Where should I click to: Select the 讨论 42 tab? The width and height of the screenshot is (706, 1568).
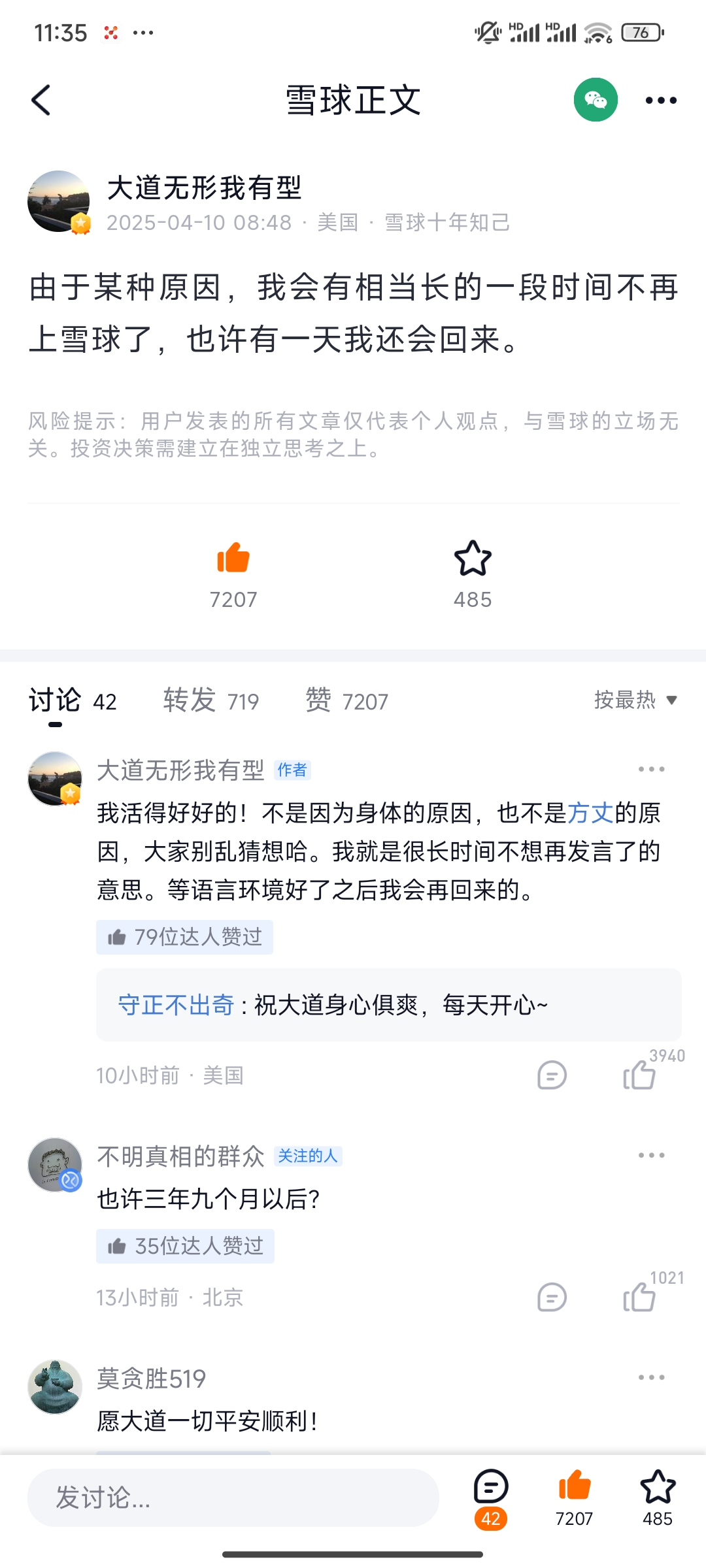72,701
